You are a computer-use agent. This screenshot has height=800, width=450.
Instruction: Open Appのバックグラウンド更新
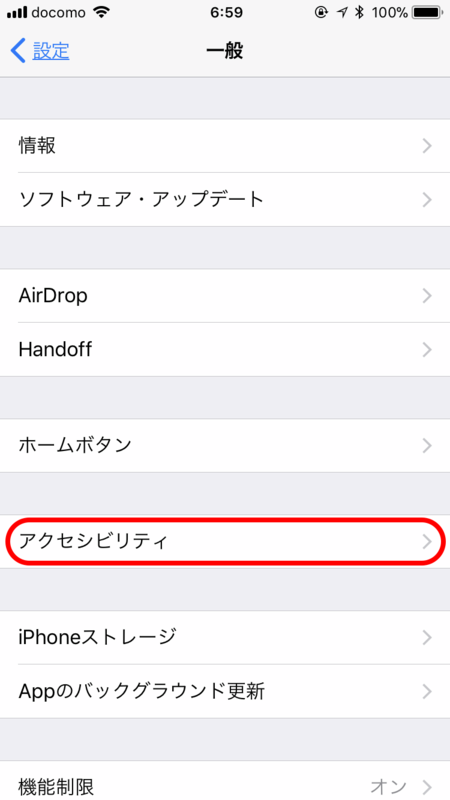pos(225,691)
